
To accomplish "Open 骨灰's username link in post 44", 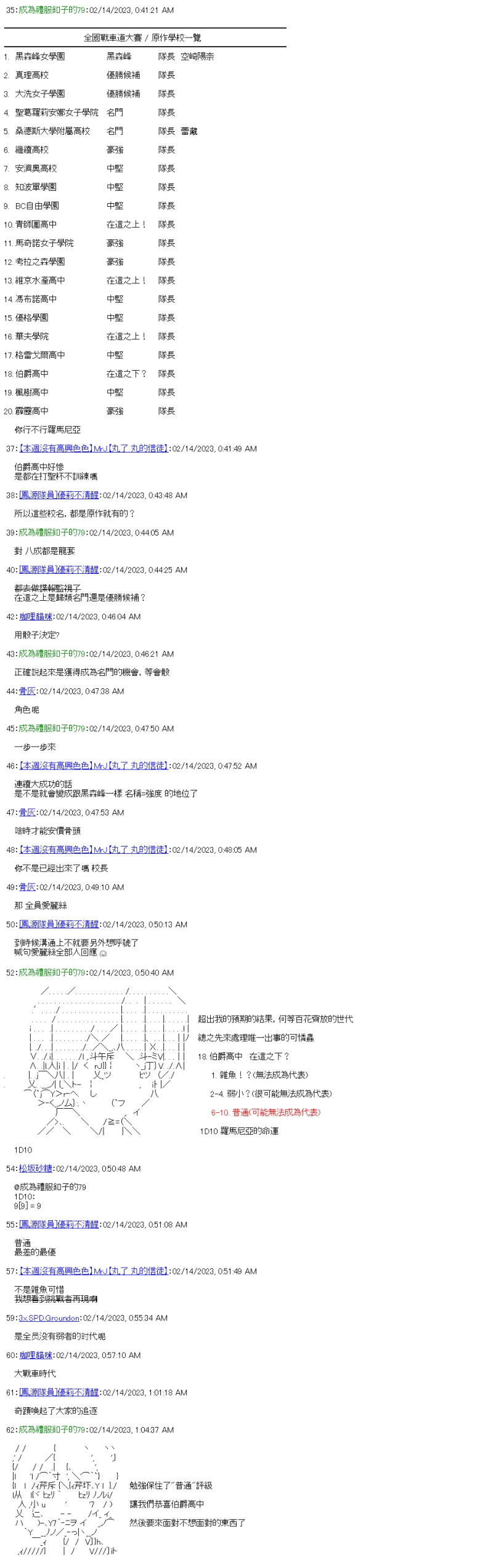I will coord(27,691).
